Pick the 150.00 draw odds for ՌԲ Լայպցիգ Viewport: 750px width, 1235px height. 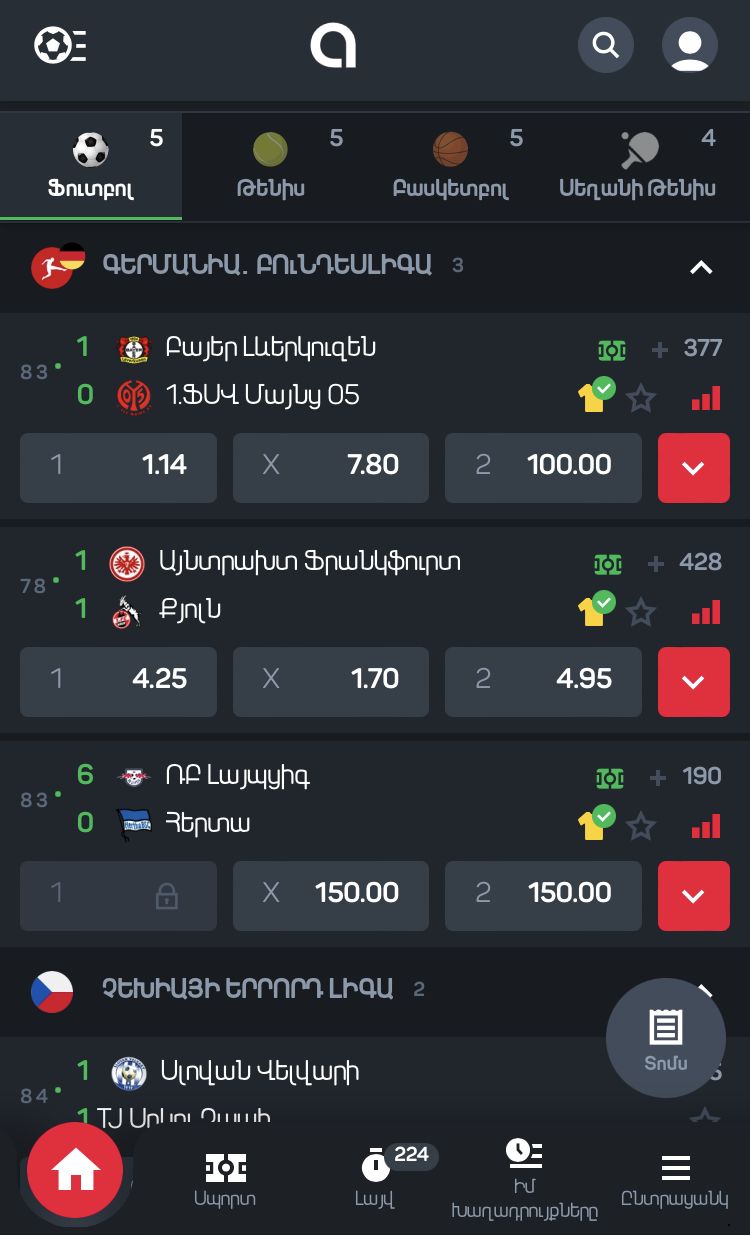pyautogui.click(x=331, y=895)
